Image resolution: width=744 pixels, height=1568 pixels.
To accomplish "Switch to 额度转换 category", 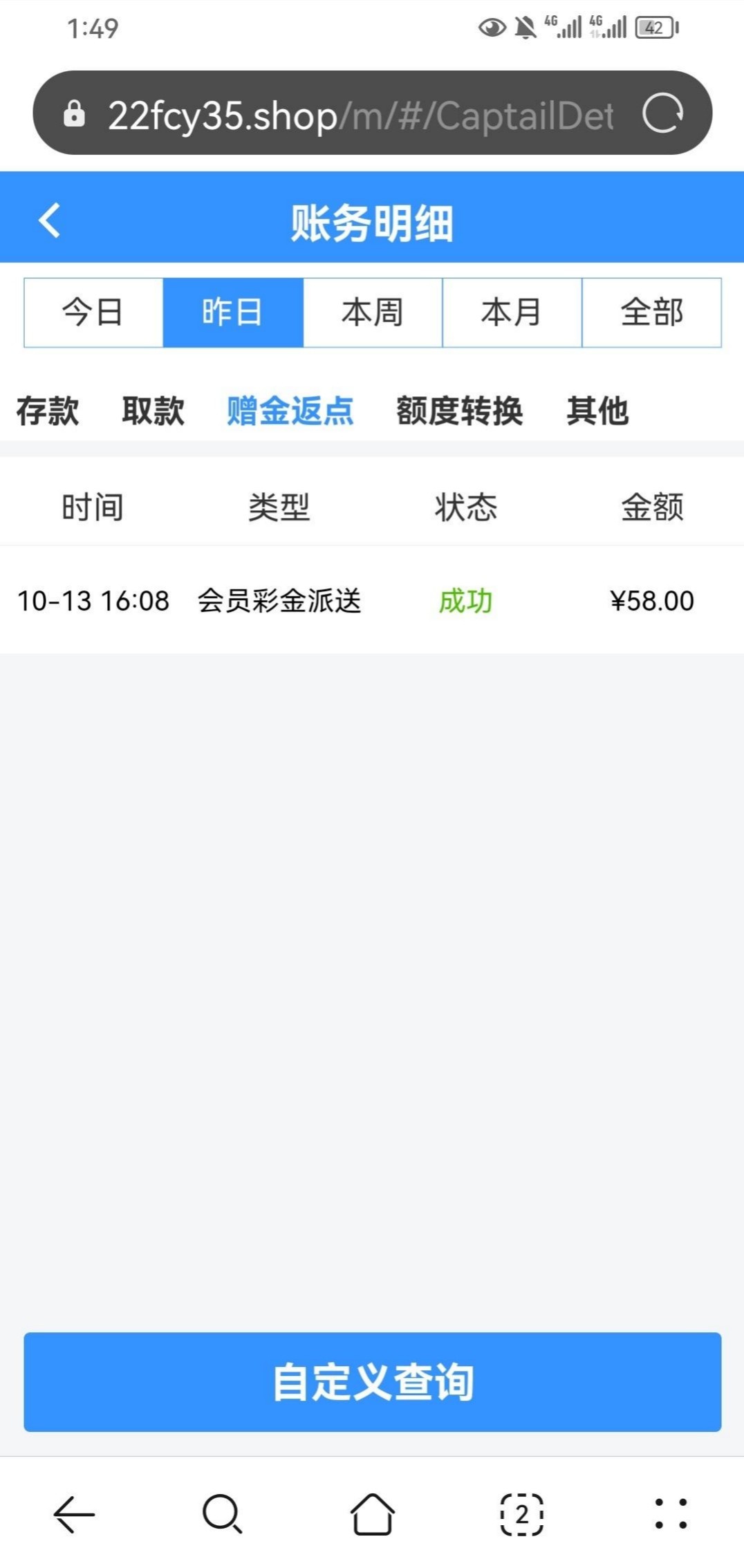I will (460, 411).
